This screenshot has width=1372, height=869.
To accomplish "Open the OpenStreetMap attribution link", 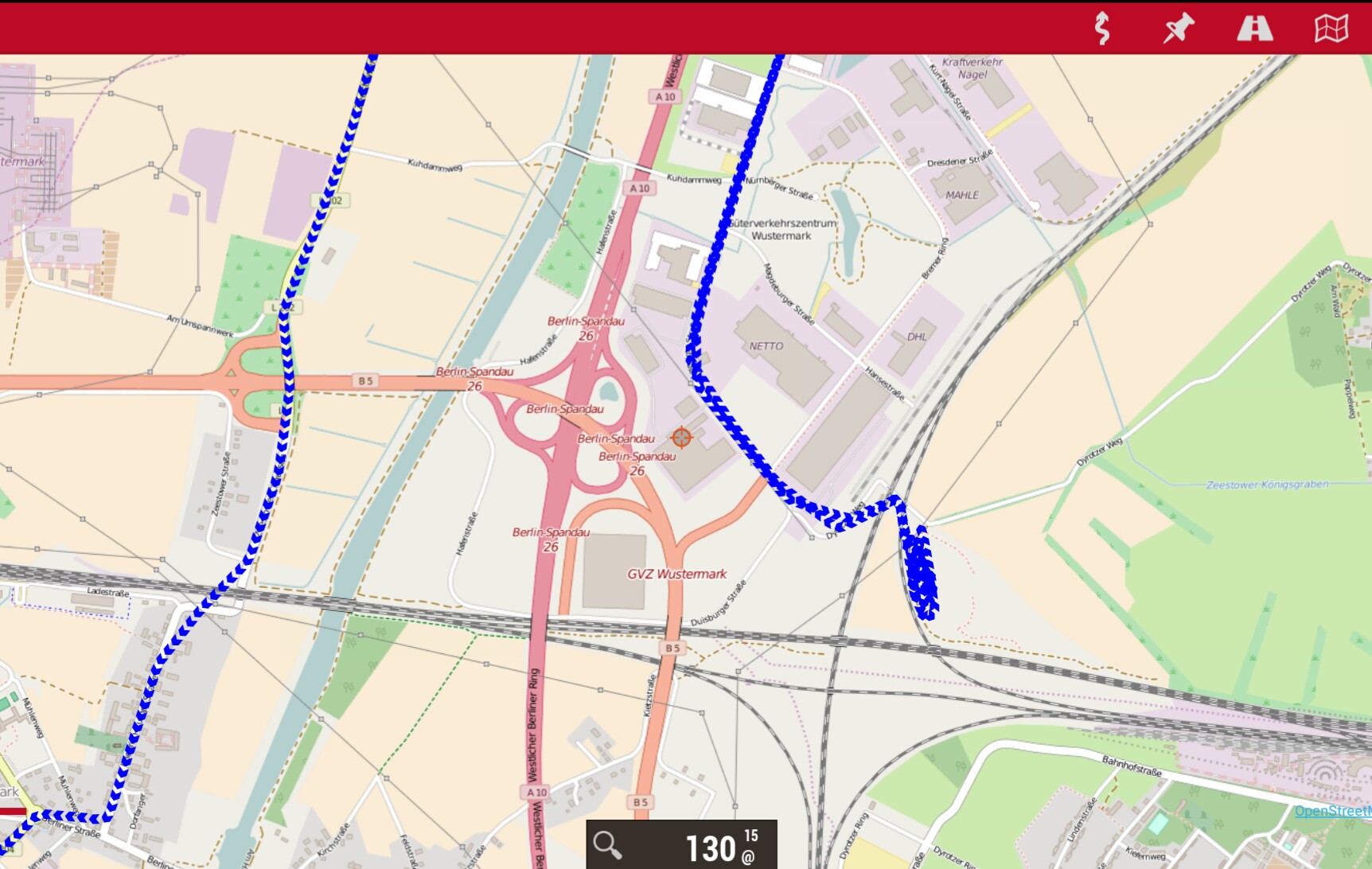I will (1332, 811).
